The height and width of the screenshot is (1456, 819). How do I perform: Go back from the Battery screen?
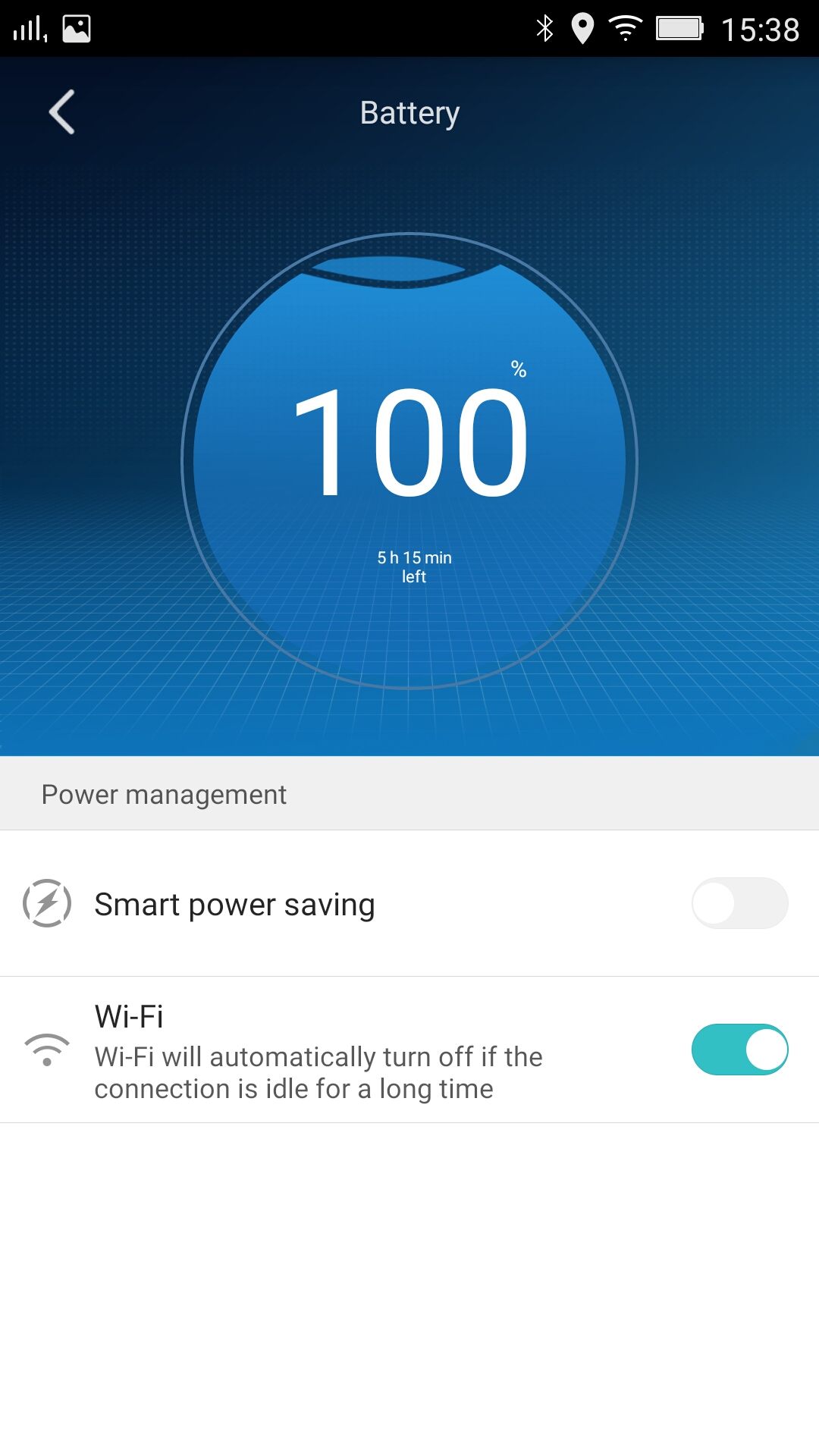[62, 112]
